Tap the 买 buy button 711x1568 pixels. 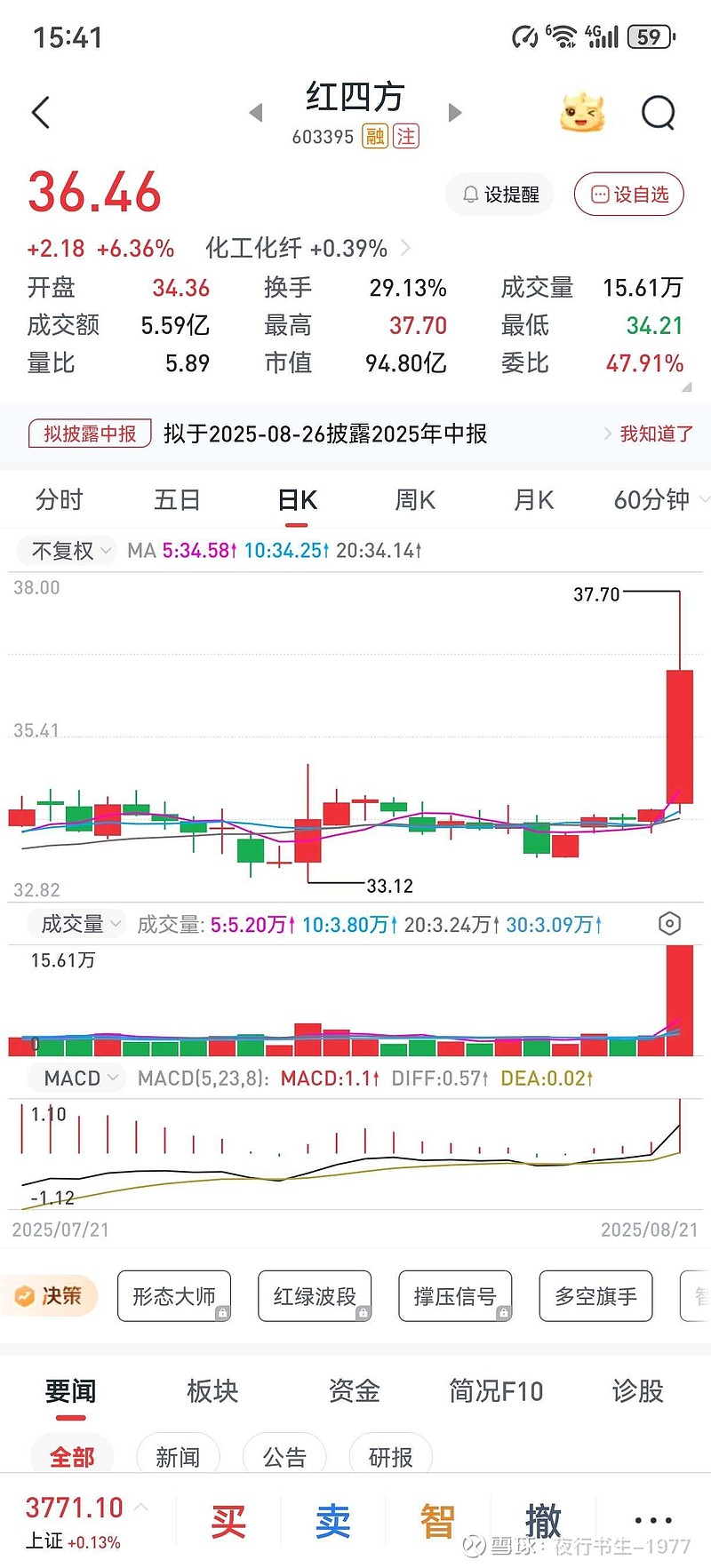(x=228, y=1521)
